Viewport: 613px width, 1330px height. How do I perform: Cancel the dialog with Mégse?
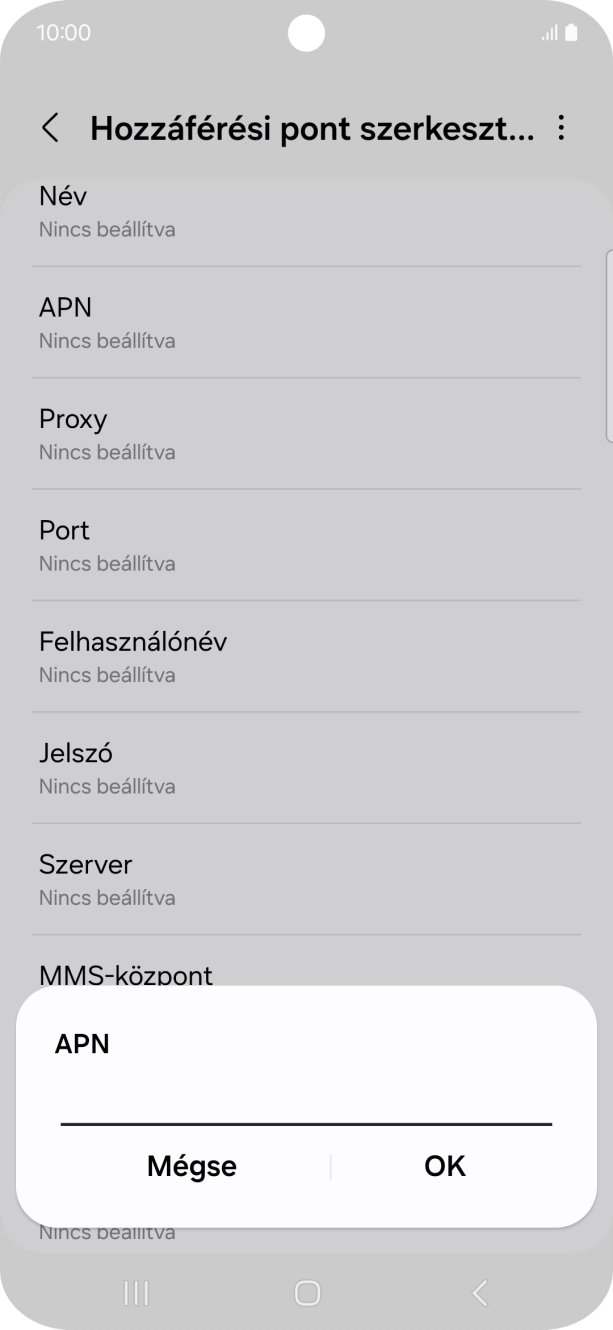tap(192, 1166)
